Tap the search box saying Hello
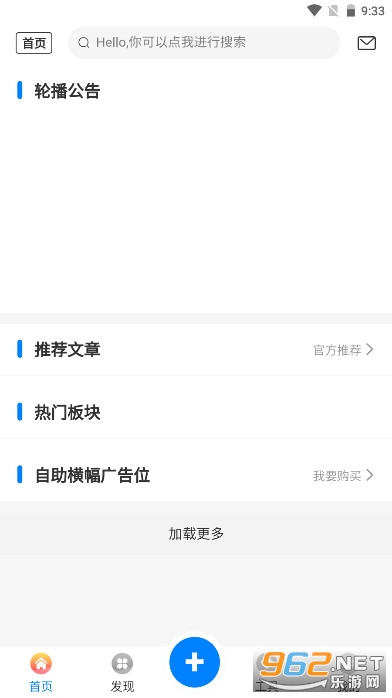392x698 pixels. tap(204, 42)
